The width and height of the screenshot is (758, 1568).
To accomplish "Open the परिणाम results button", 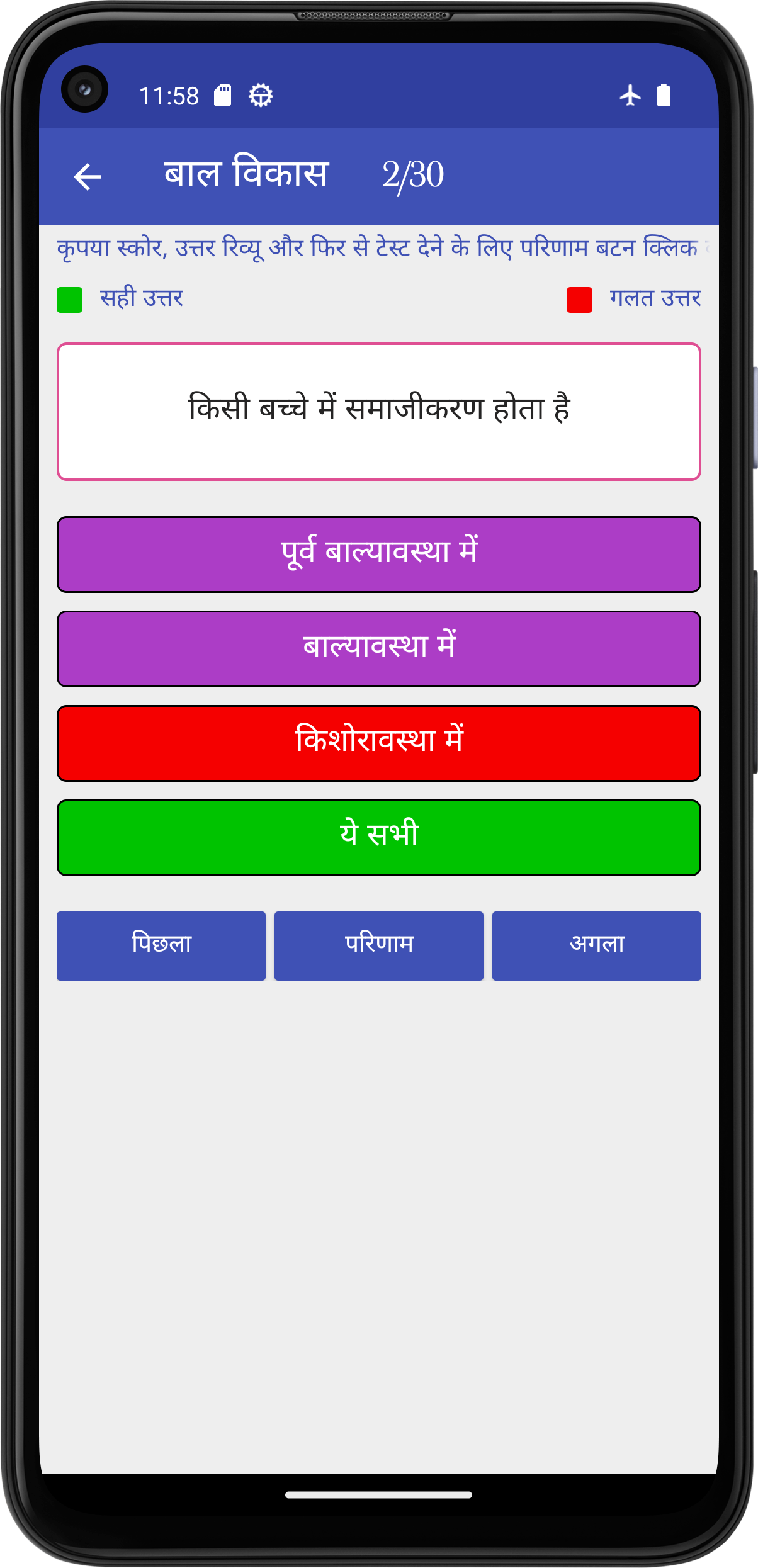I will [379, 945].
